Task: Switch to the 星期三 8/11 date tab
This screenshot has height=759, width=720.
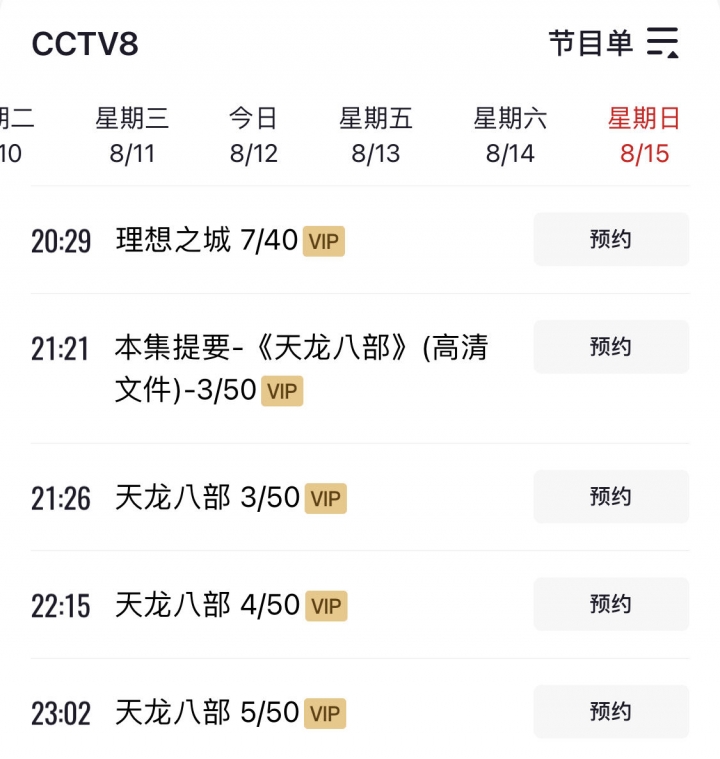Action: click(132, 135)
